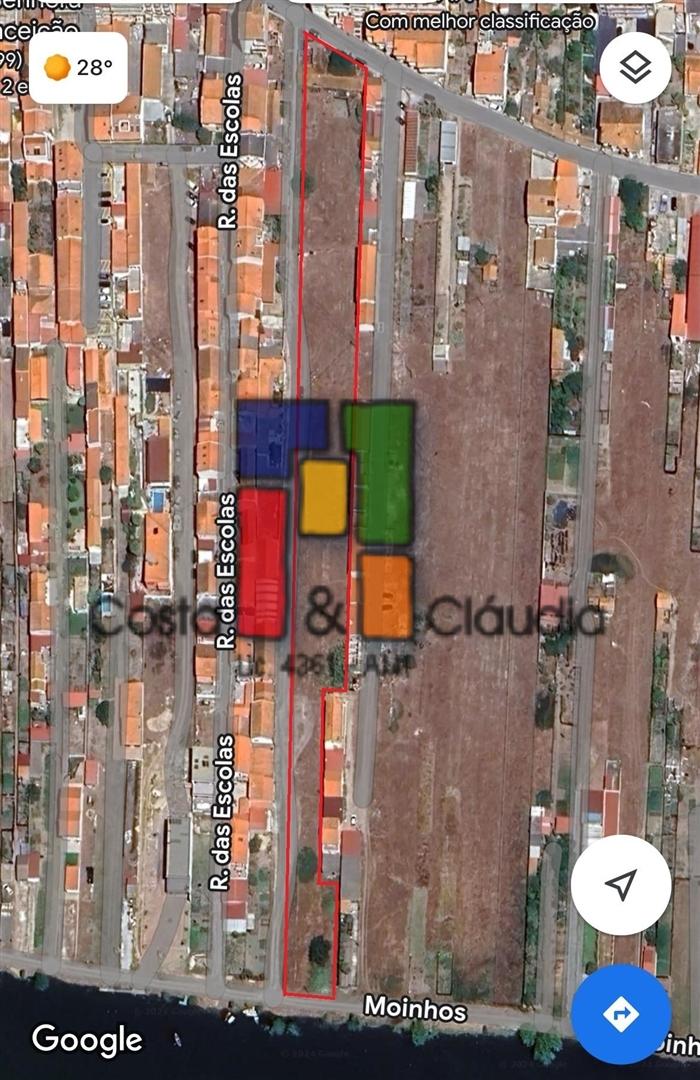Image resolution: width=700 pixels, height=1080 pixels.
Task: Open the map layers selector
Action: click(635, 68)
